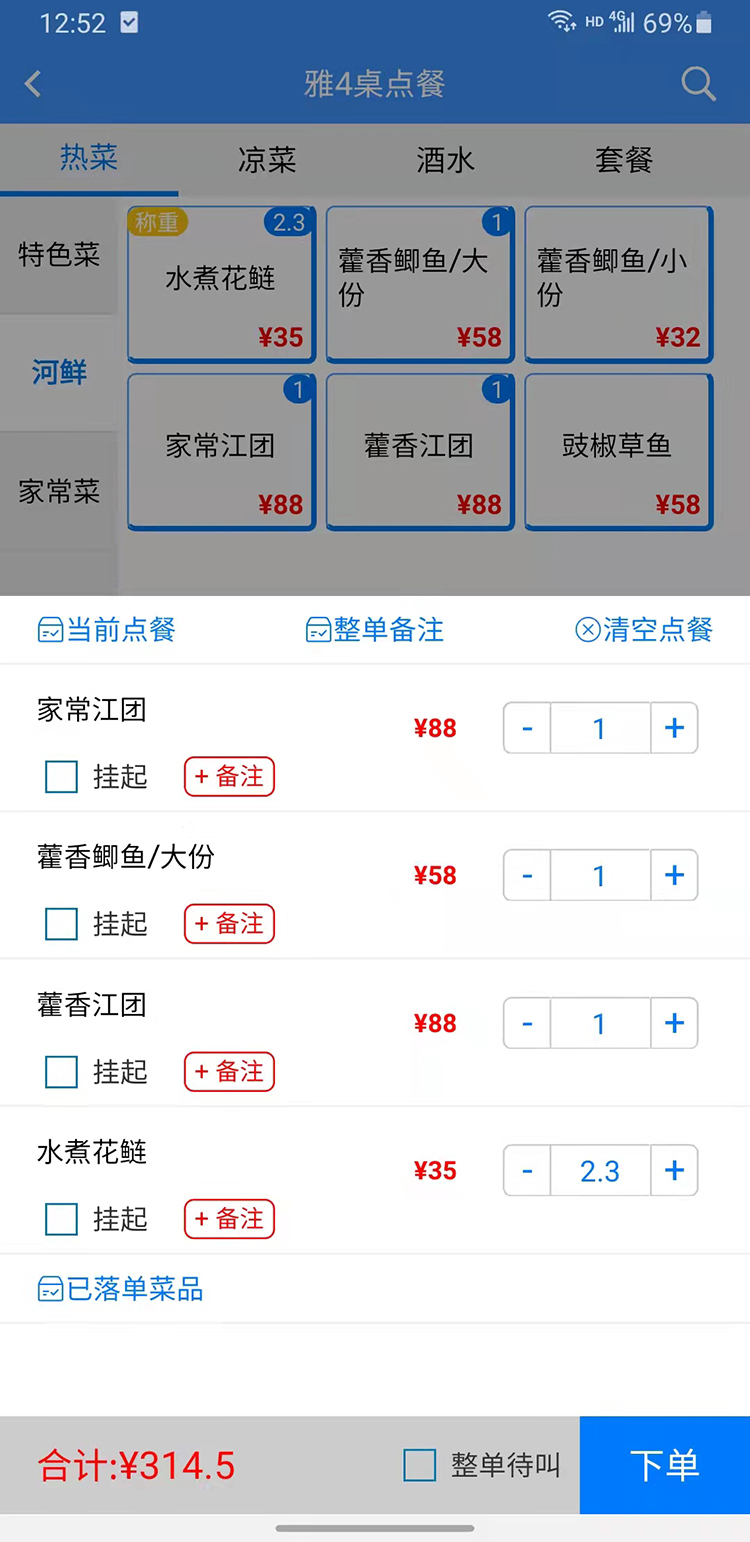Open the search magnifier icon
The image size is (750, 1542).
(x=698, y=84)
